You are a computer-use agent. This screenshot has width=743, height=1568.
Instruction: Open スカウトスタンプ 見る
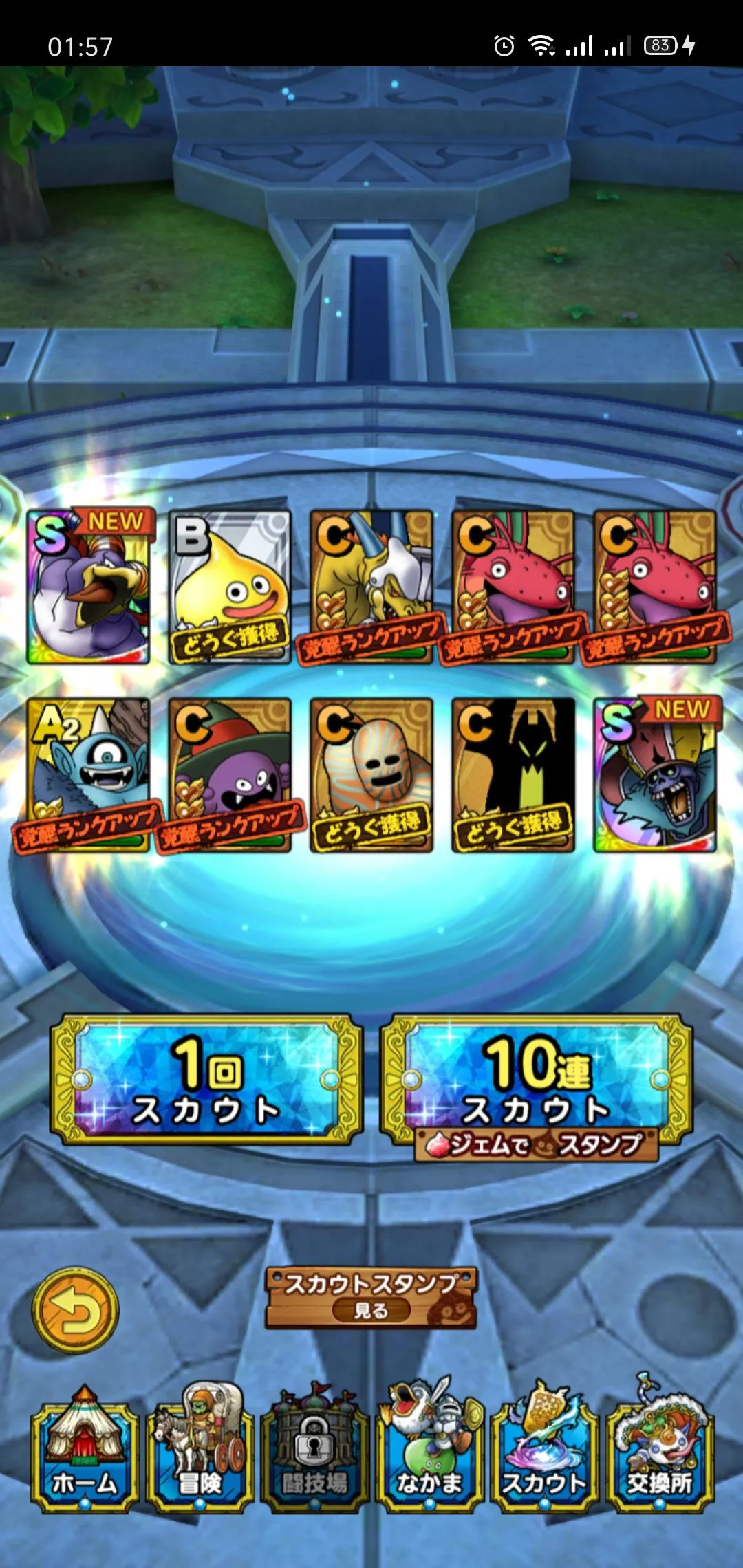[371, 1298]
